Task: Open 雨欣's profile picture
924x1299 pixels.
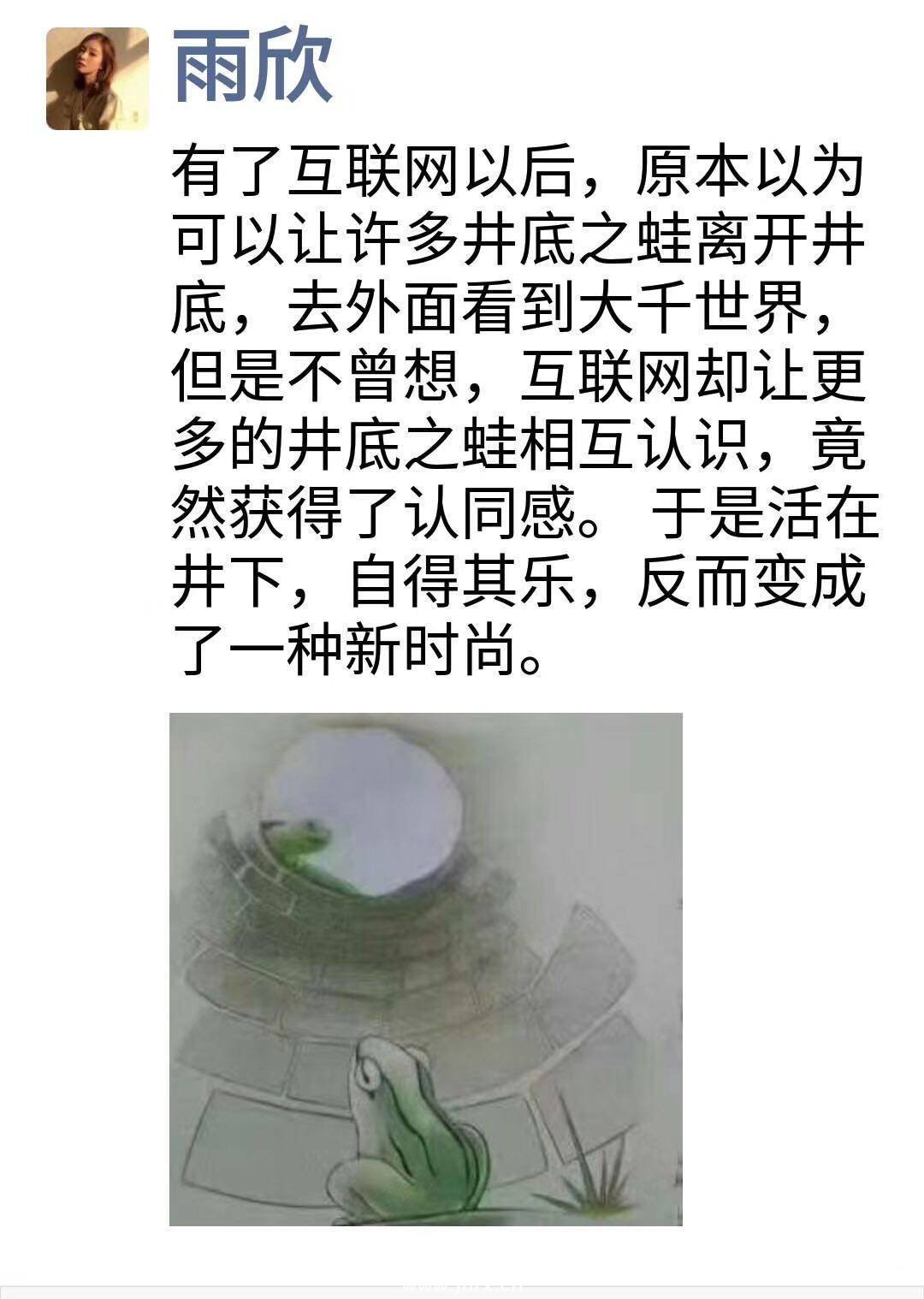Action: [97, 79]
